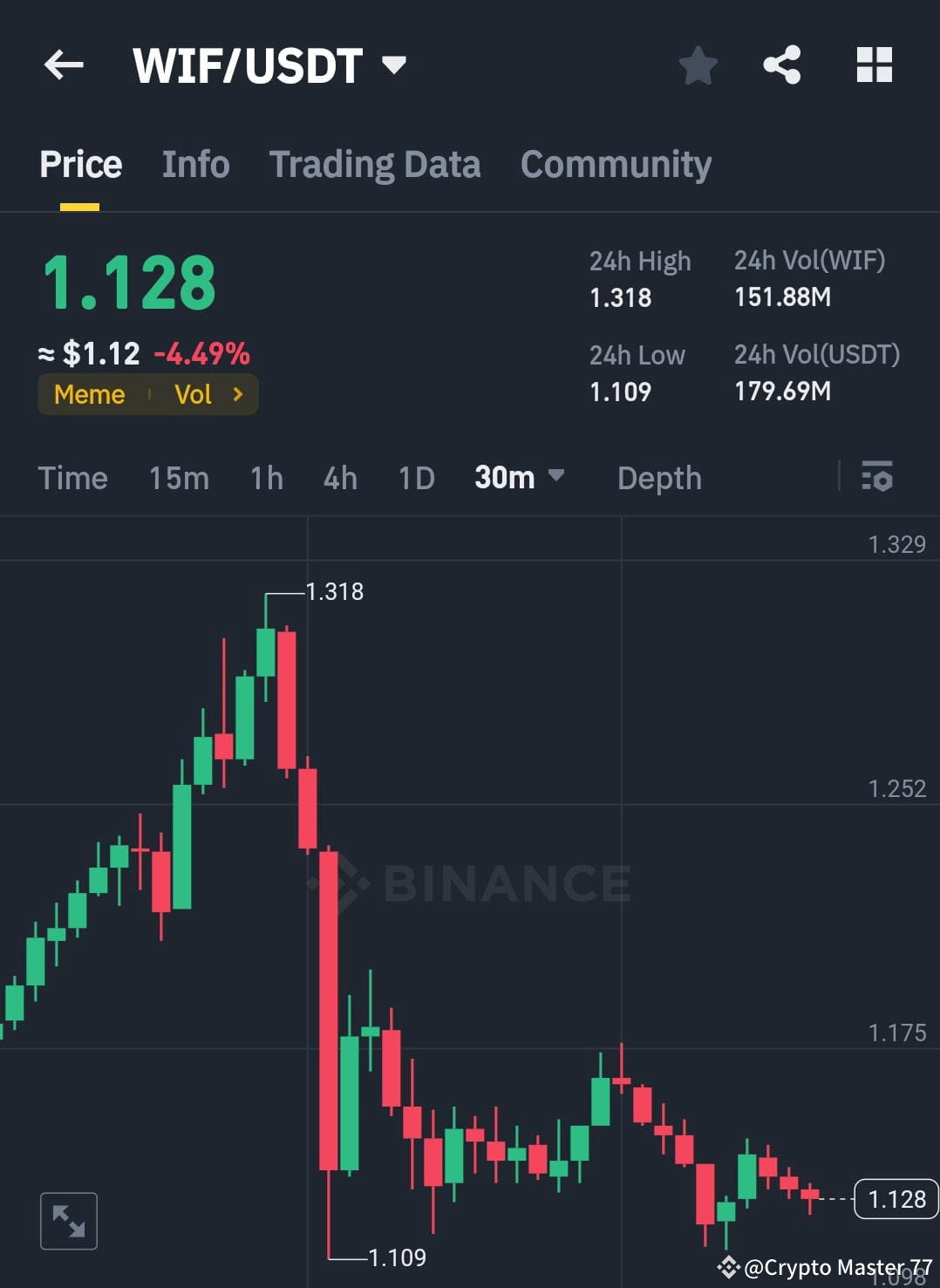Switch to the 4h interval
This screenshot has width=940, height=1288.
coord(339,478)
